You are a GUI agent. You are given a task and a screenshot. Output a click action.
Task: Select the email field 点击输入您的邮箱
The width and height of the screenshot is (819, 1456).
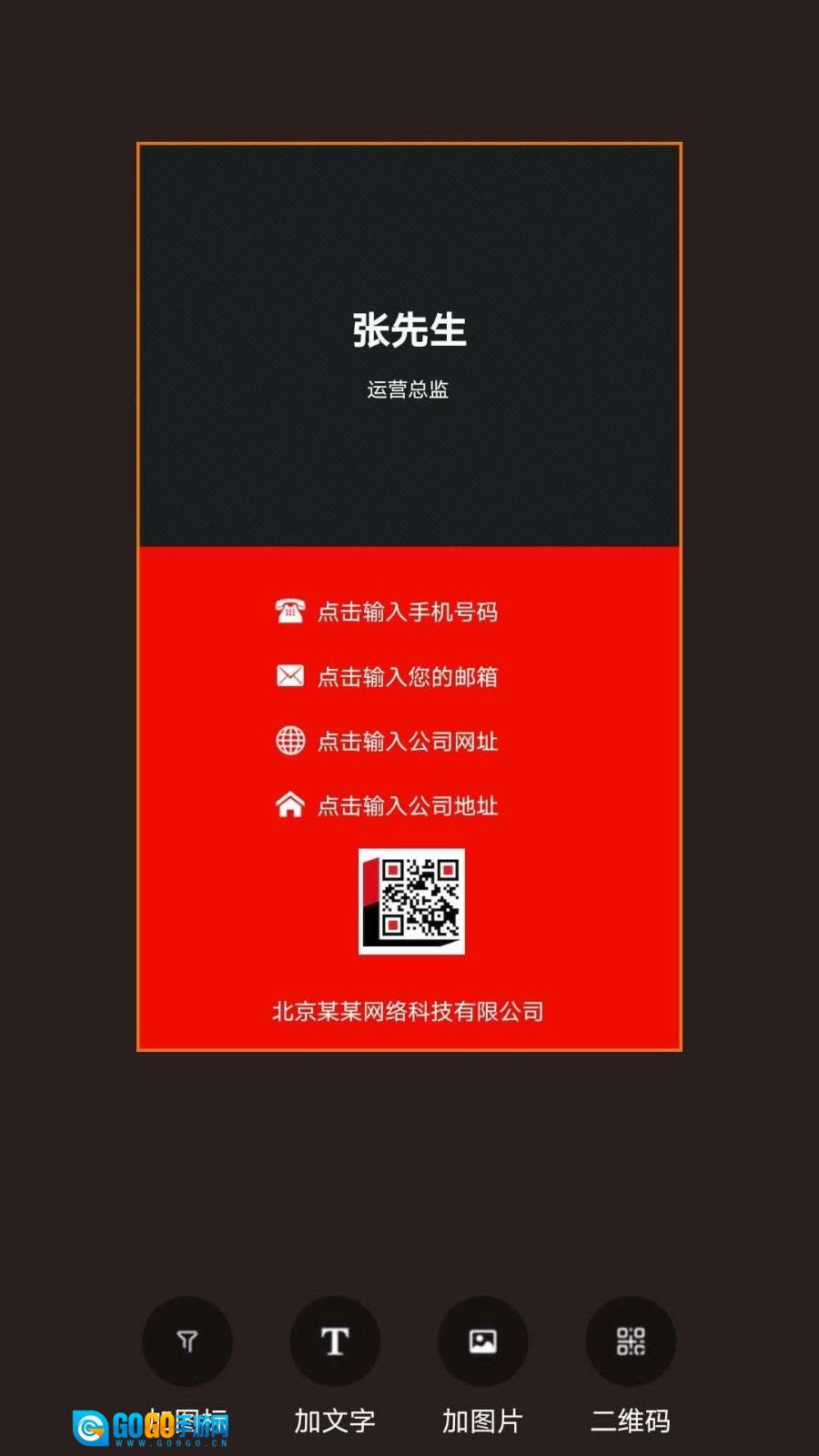pyautogui.click(x=407, y=676)
